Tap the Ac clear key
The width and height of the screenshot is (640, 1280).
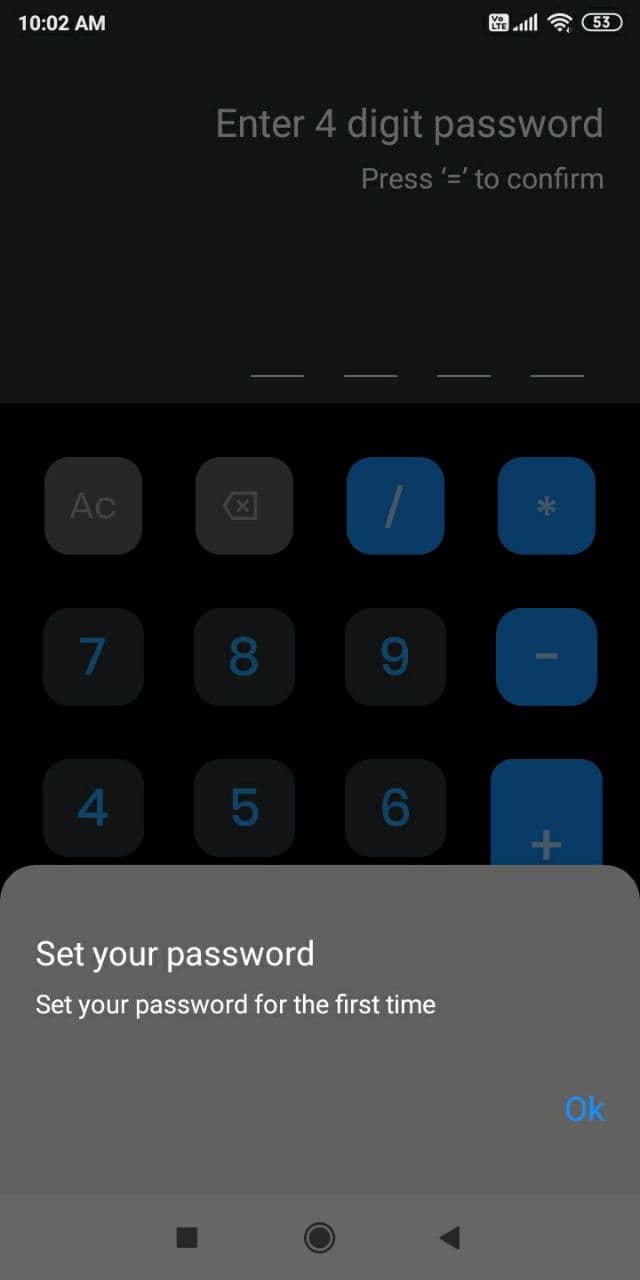[x=93, y=506]
